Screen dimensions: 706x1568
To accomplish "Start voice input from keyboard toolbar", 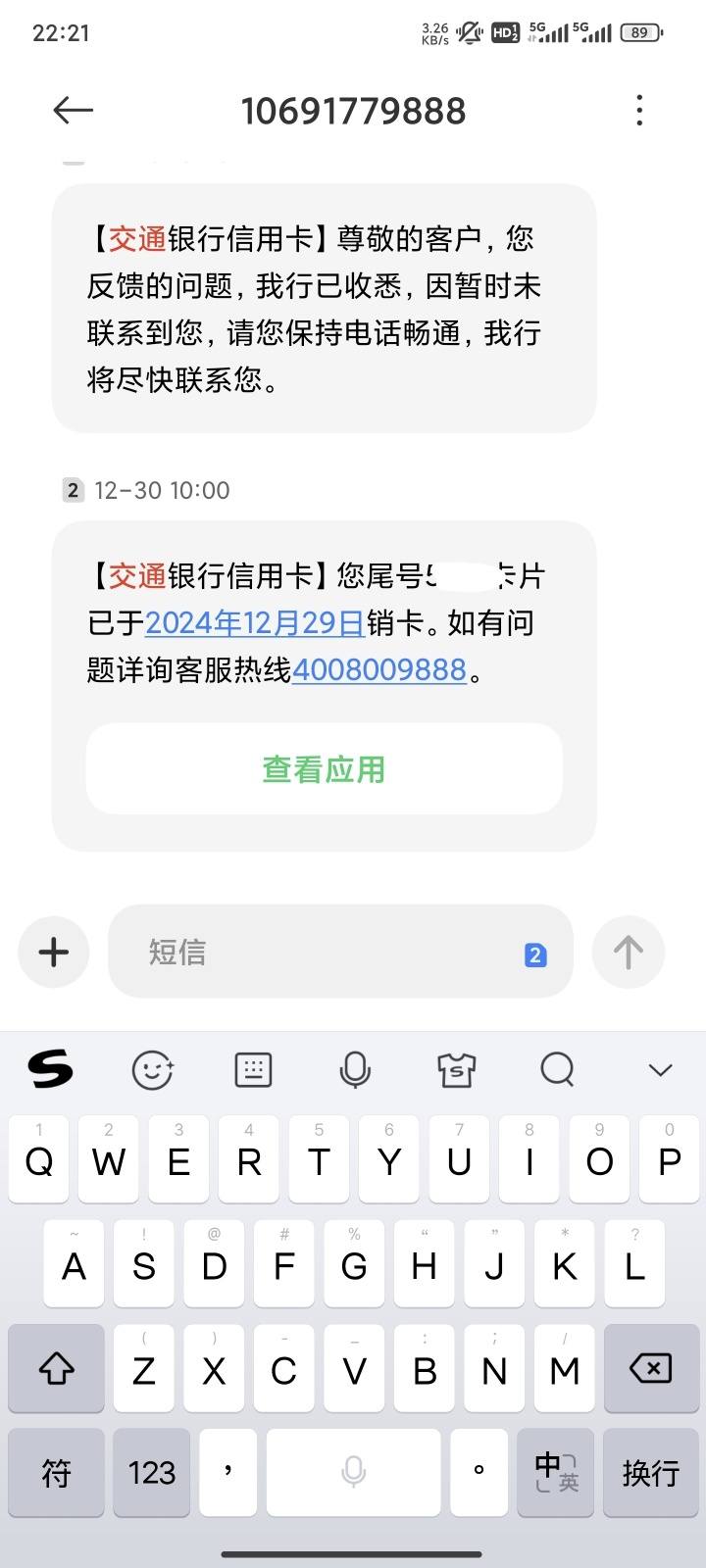I will click(354, 1070).
